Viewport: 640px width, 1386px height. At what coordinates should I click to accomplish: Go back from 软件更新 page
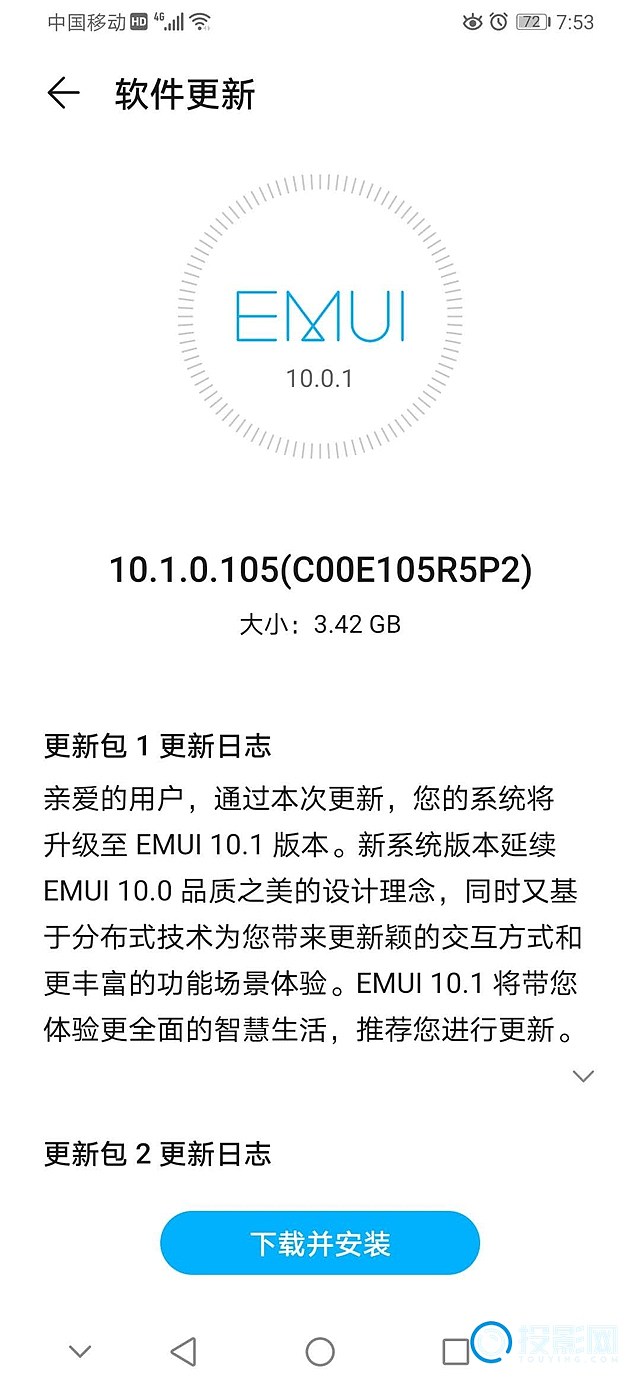(63, 94)
